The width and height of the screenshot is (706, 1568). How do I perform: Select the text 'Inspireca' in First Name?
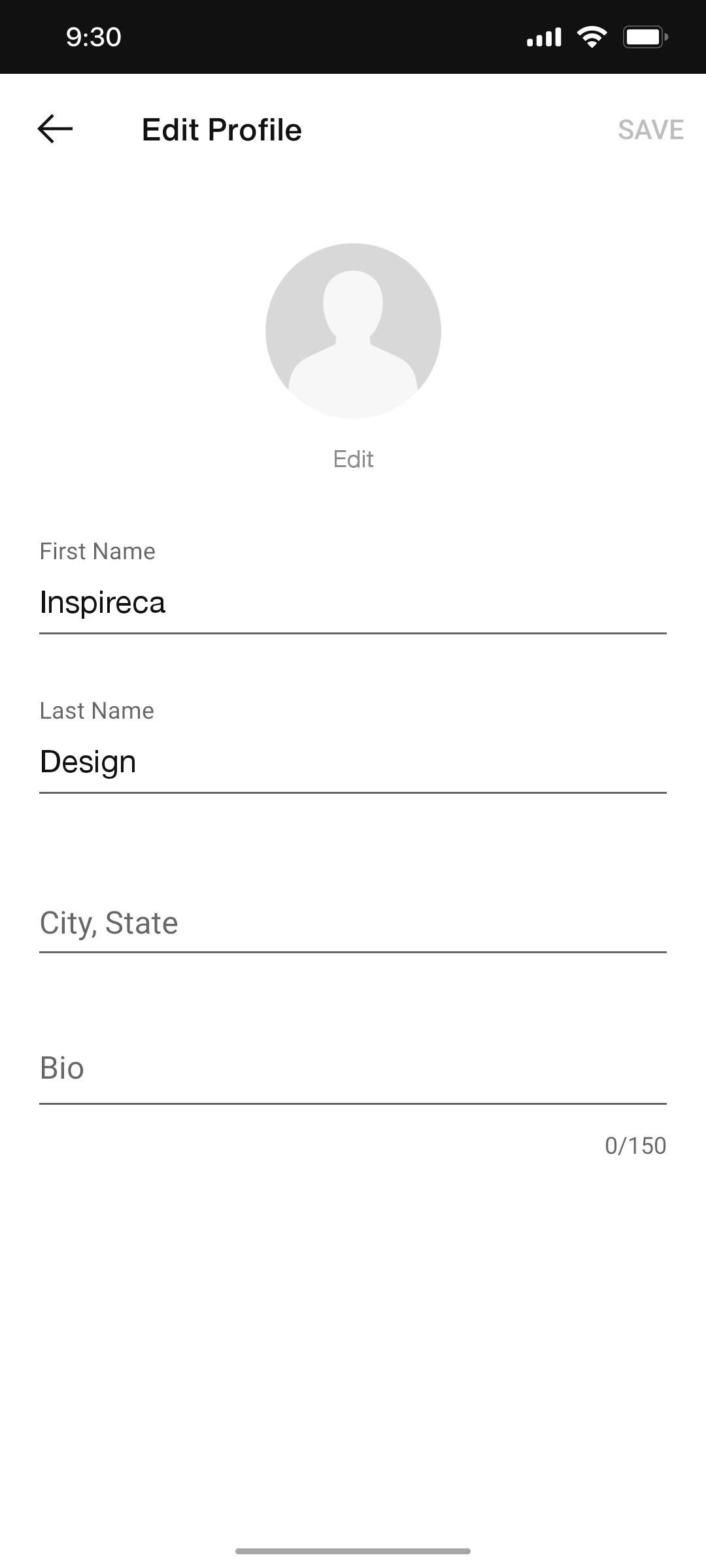point(102,602)
